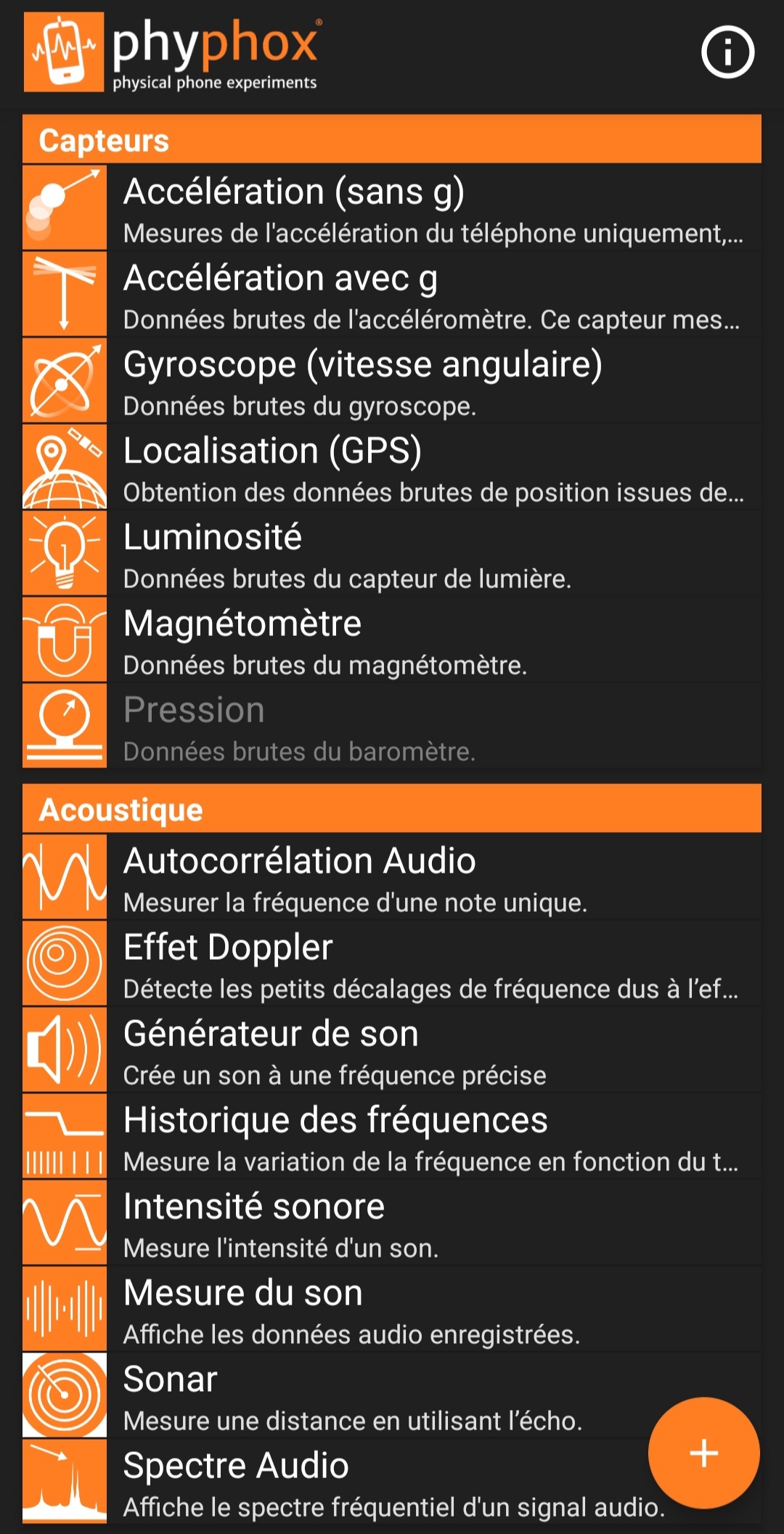
Task: Open the Magnétomètre experiment
Action: (x=392, y=640)
